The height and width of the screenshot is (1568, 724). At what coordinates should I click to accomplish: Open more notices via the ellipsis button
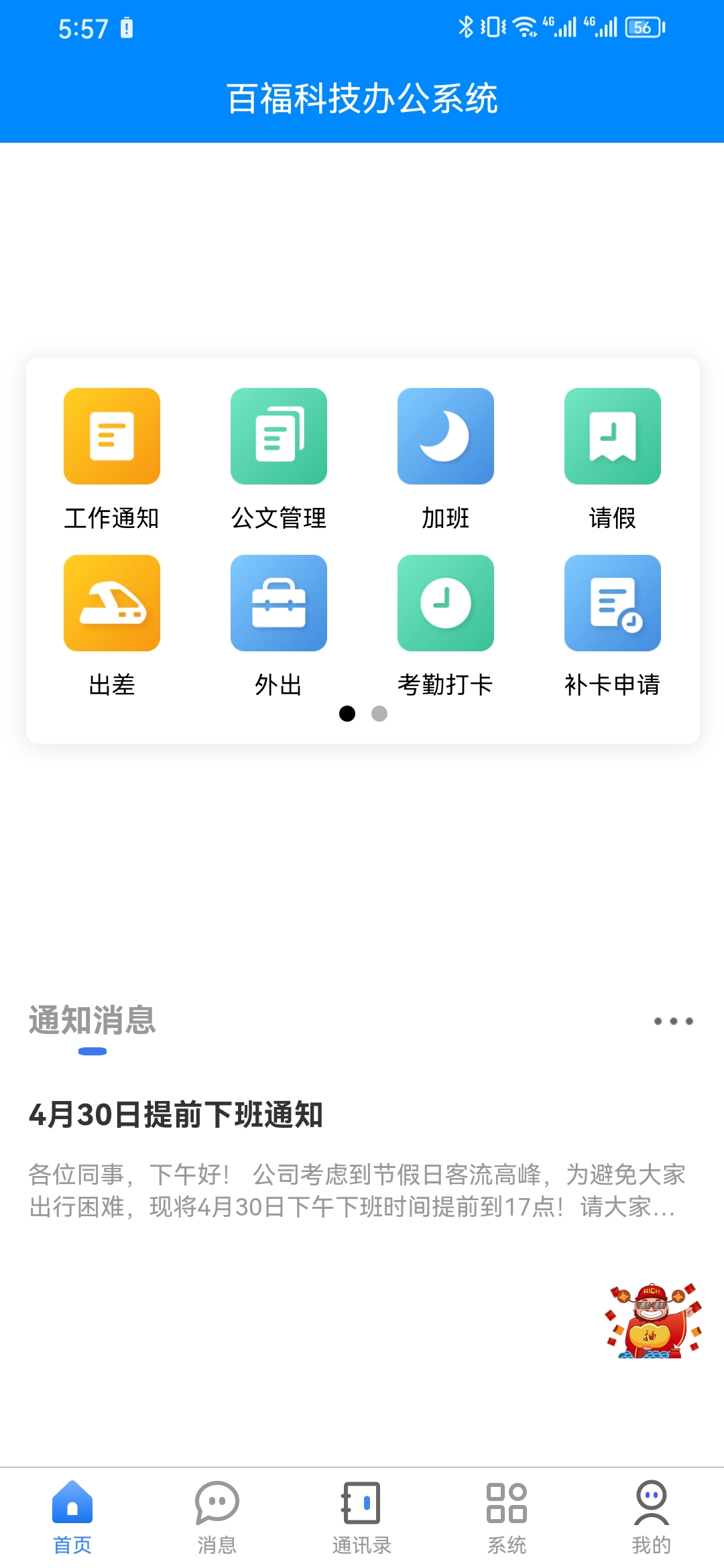click(x=674, y=1021)
